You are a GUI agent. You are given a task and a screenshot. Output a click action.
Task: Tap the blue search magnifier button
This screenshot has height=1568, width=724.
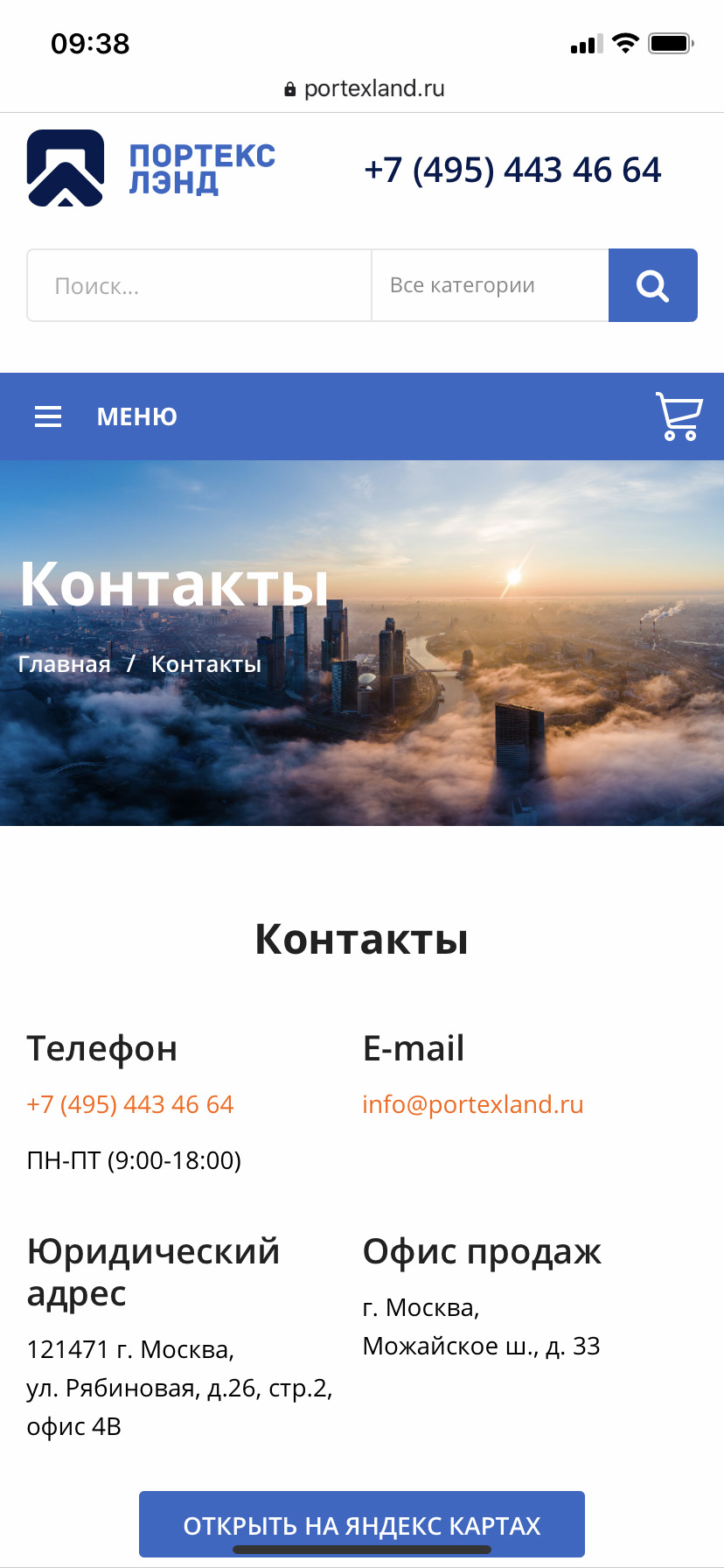(652, 285)
